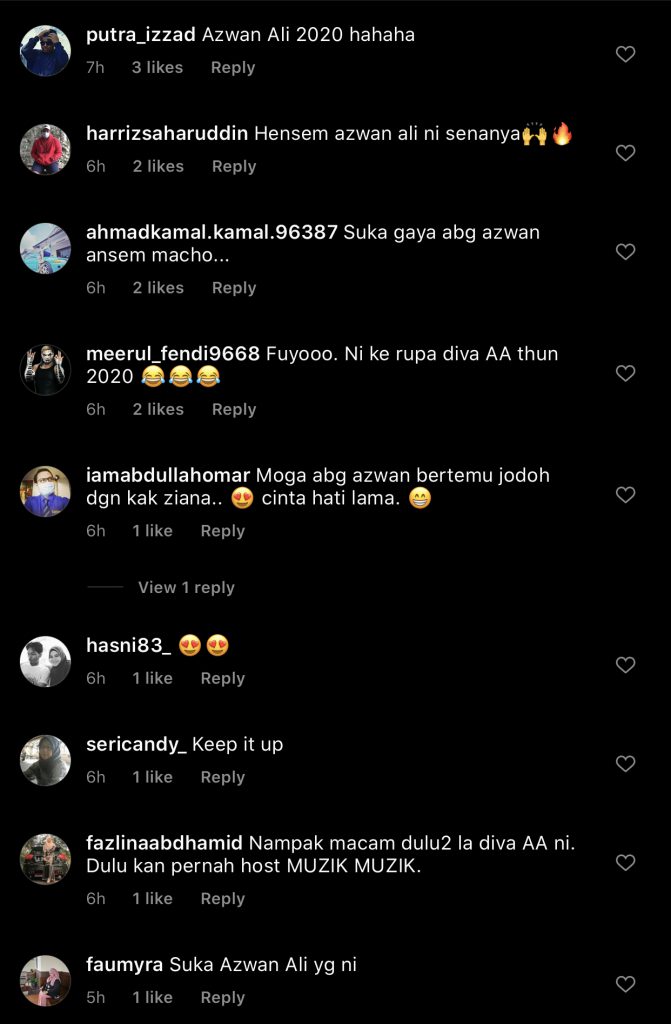Like hasni83_'s comment

(625, 665)
